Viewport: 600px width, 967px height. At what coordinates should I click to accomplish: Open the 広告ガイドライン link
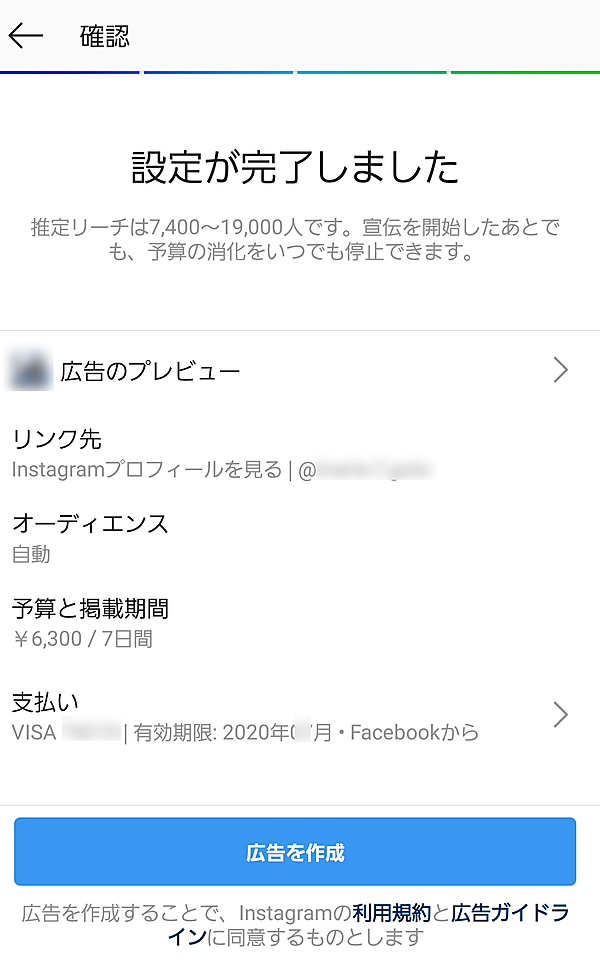click(510, 913)
